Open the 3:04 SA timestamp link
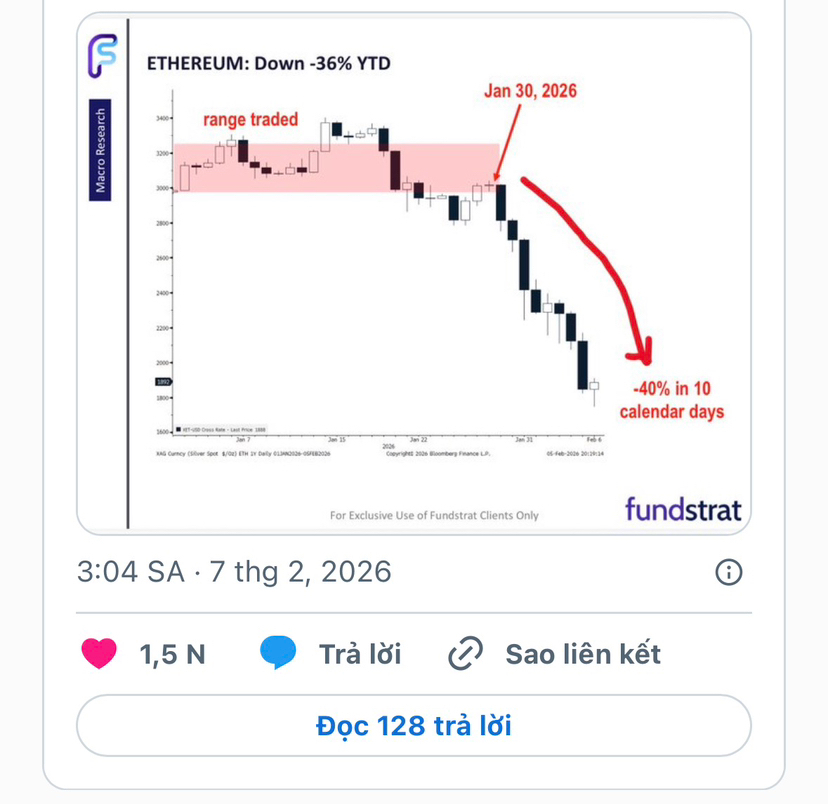This screenshot has height=804, width=828. click(234, 572)
